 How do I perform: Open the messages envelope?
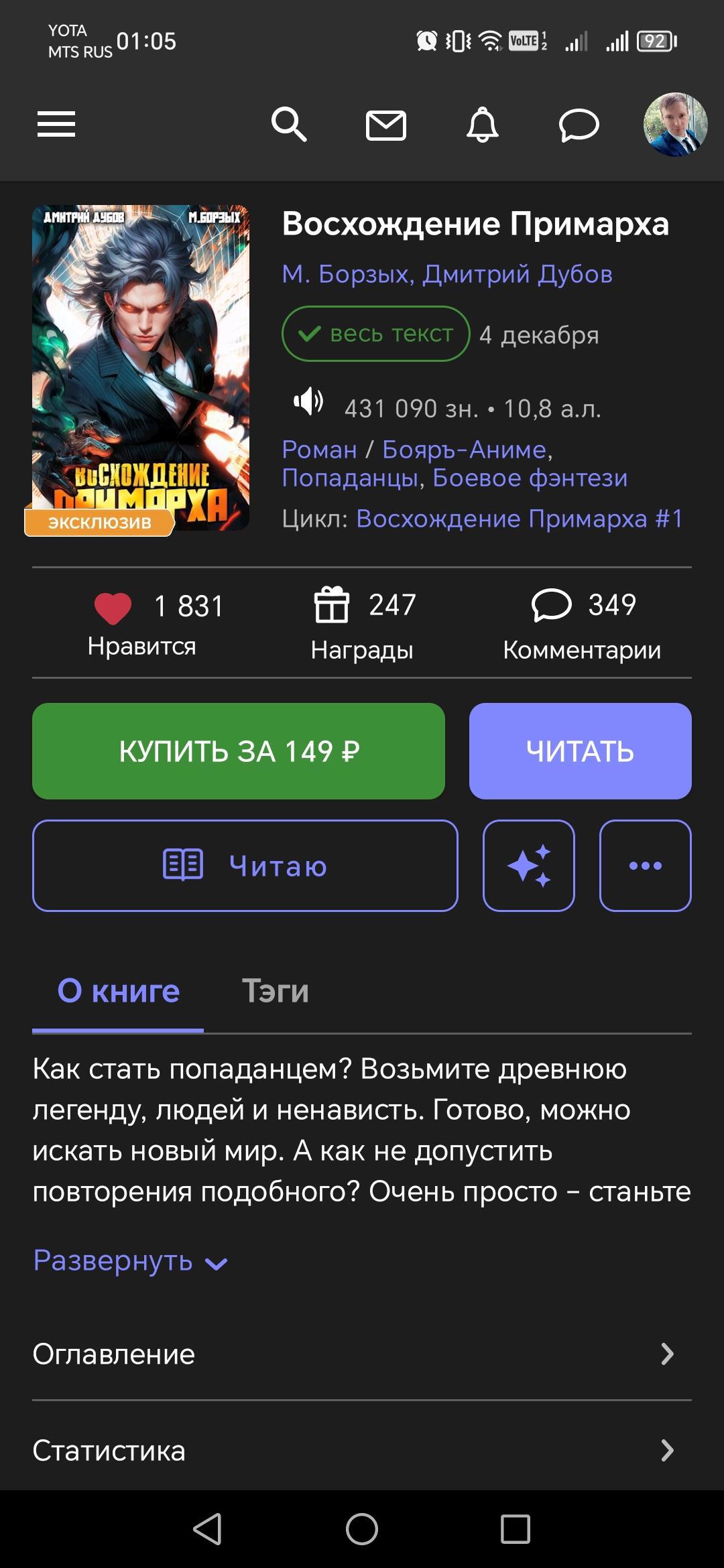(386, 125)
